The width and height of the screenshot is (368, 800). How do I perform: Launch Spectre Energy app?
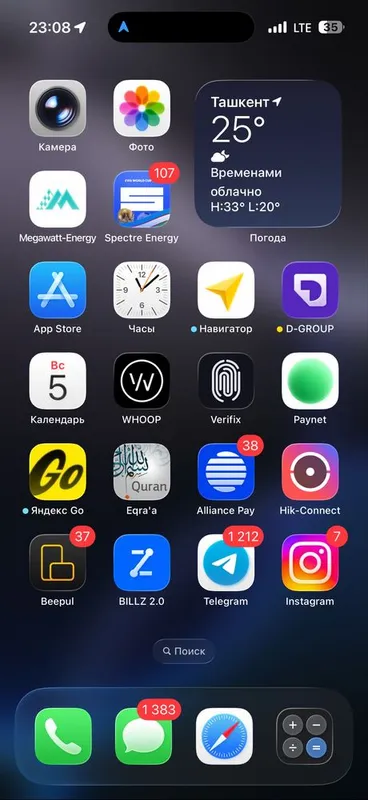pos(141,199)
